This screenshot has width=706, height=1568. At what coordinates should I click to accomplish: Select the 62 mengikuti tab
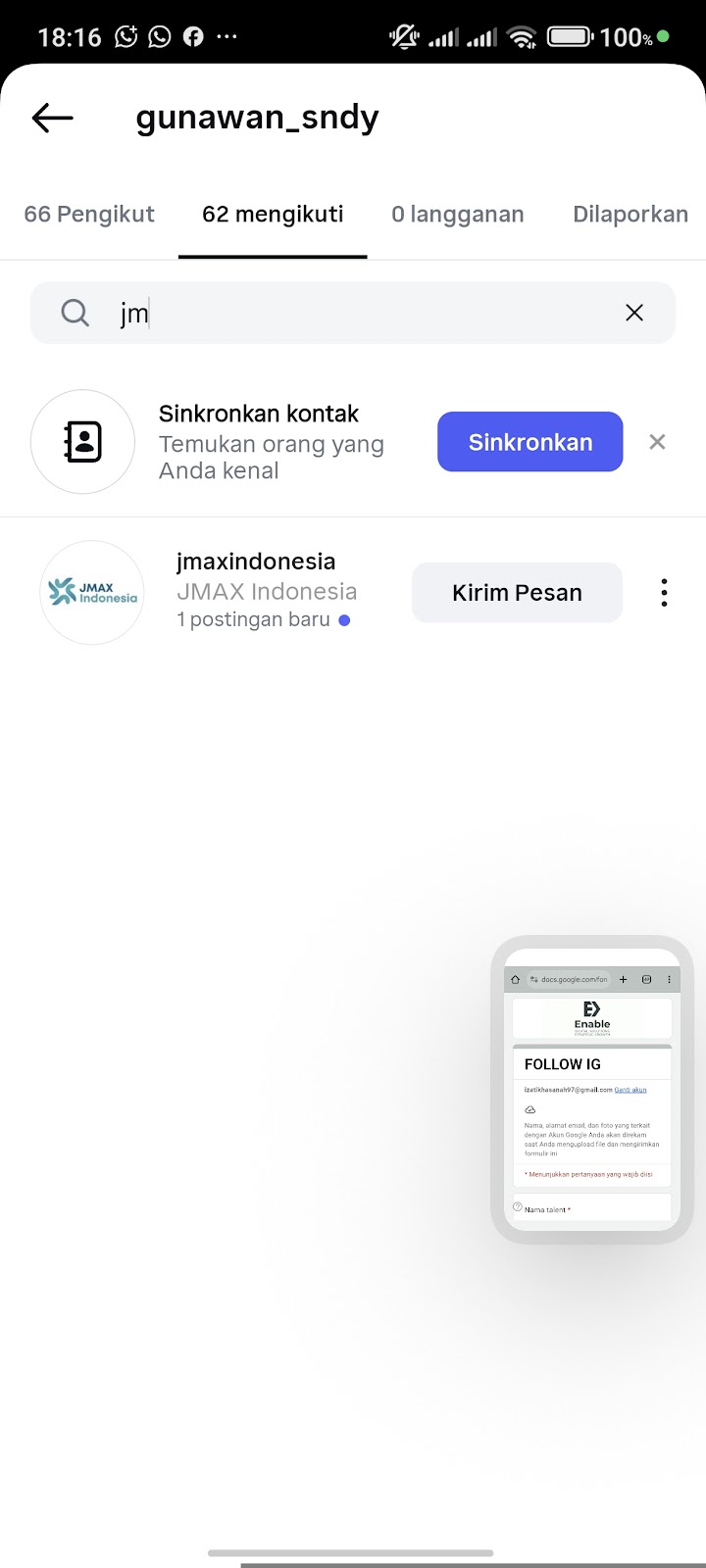pyautogui.click(x=273, y=215)
